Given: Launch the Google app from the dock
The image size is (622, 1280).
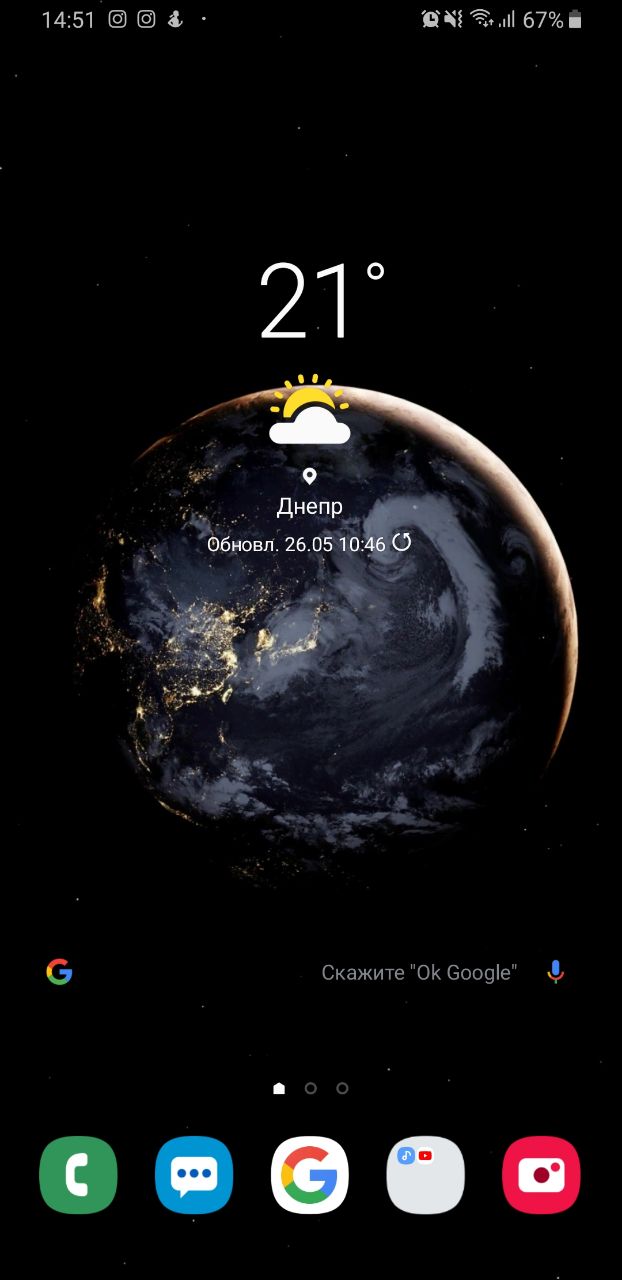Looking at the screenshot, I should click(x=310, y=1175).
